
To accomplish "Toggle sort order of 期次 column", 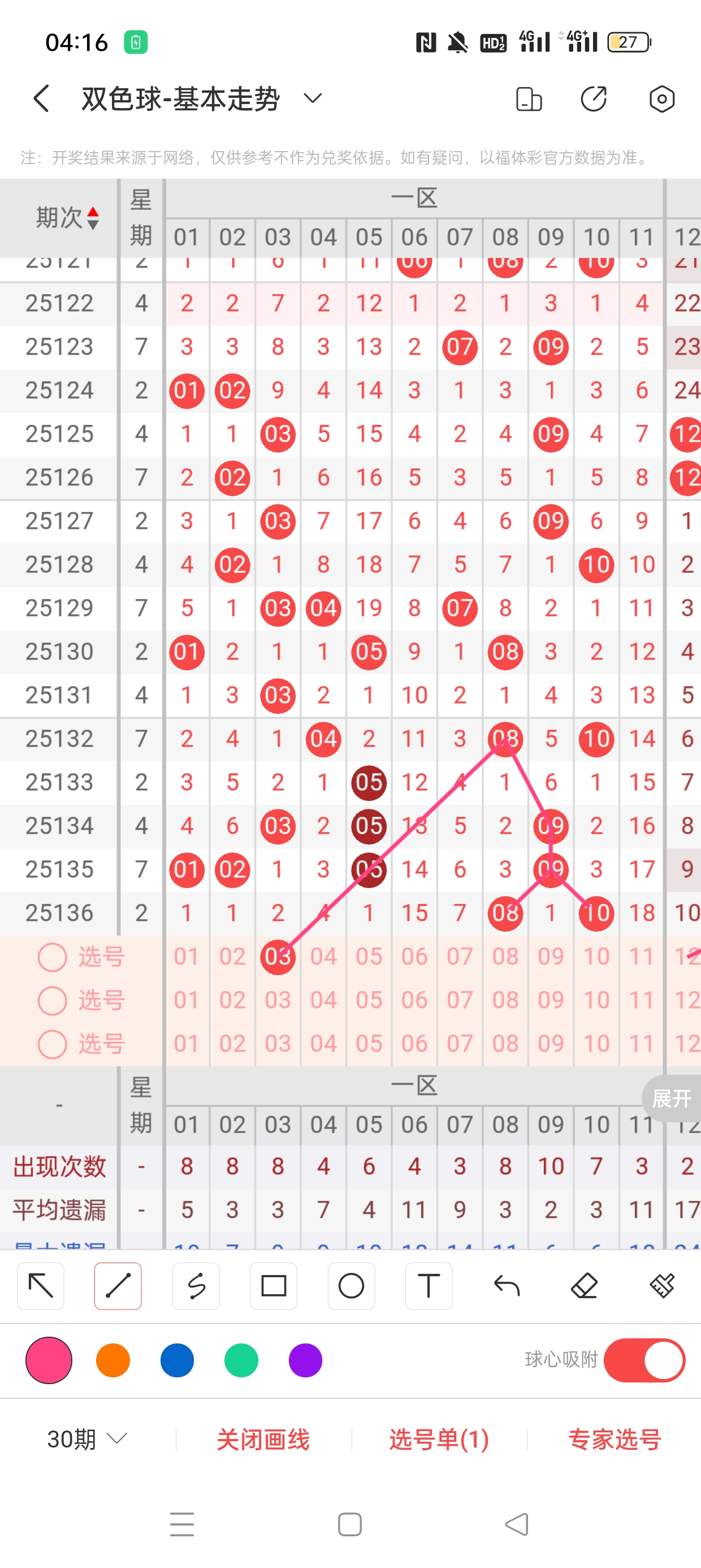I will (x=93, y=218).
